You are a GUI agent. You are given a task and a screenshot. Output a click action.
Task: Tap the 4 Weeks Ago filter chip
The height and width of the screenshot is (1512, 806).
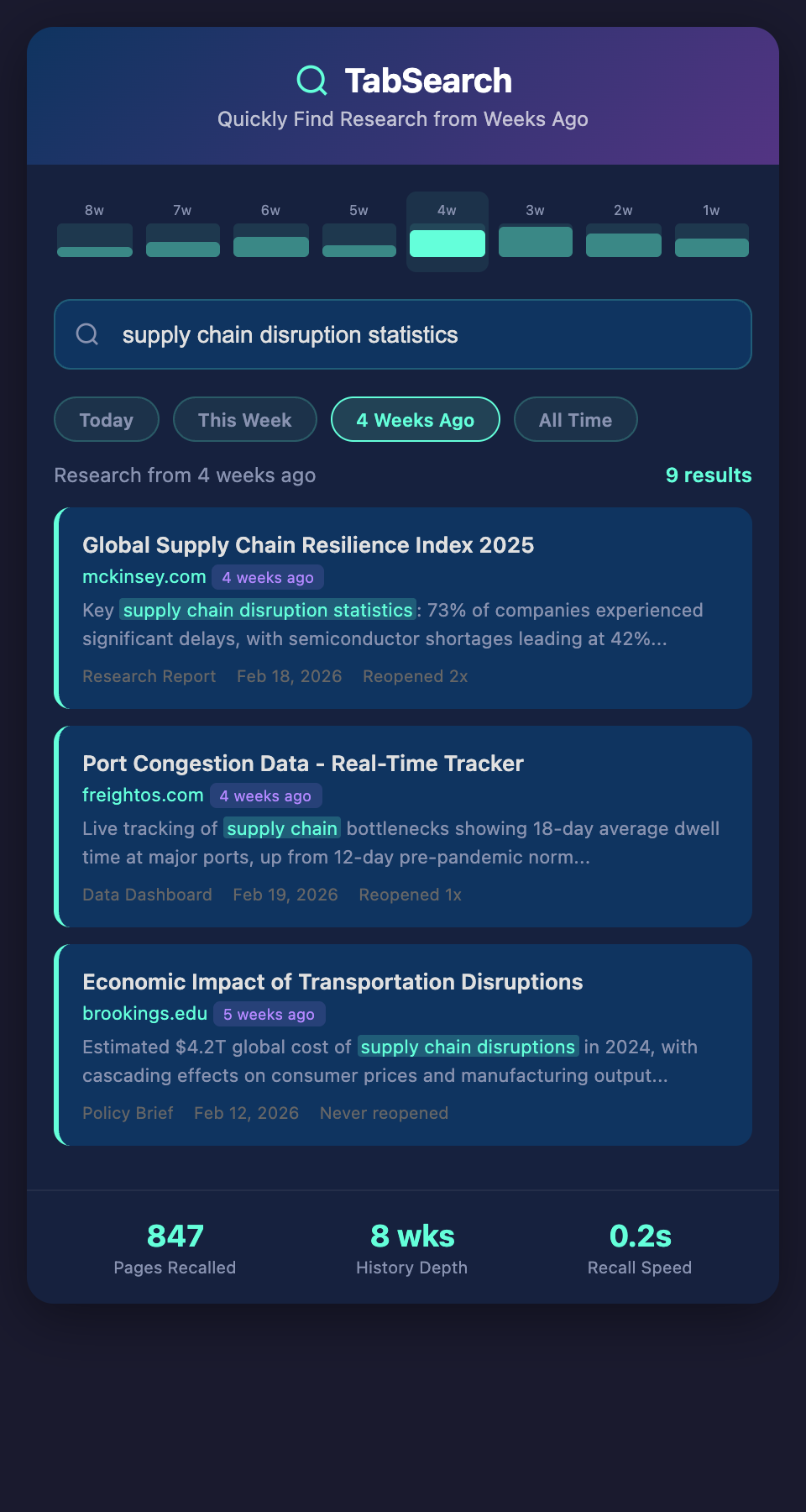point(416,419)
